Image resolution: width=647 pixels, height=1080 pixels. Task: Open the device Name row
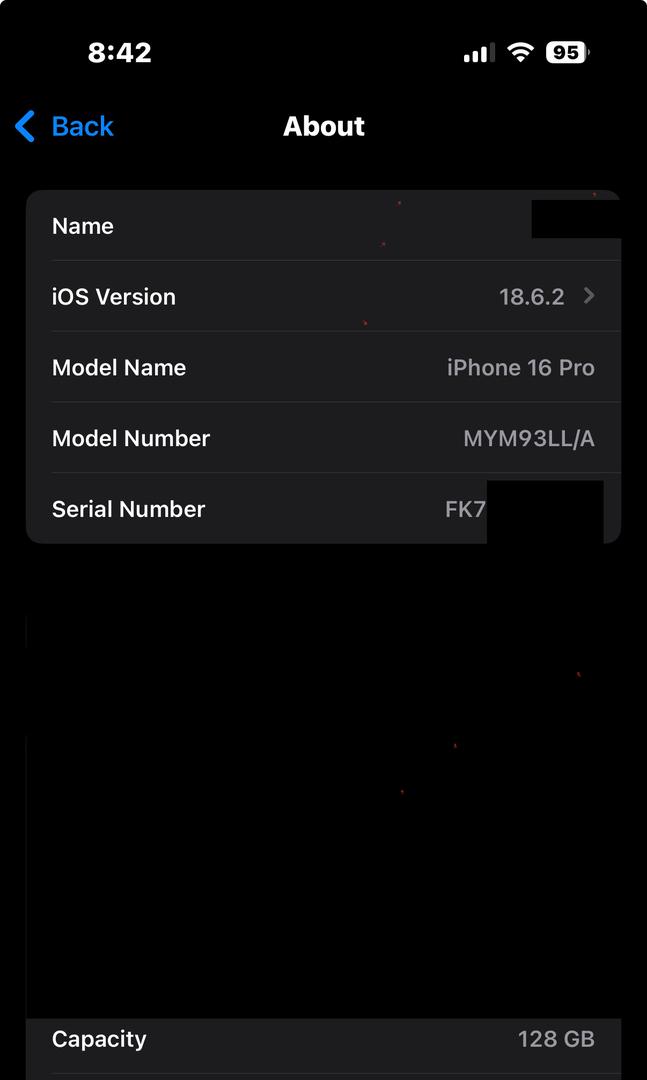click(x=323, y=225)
